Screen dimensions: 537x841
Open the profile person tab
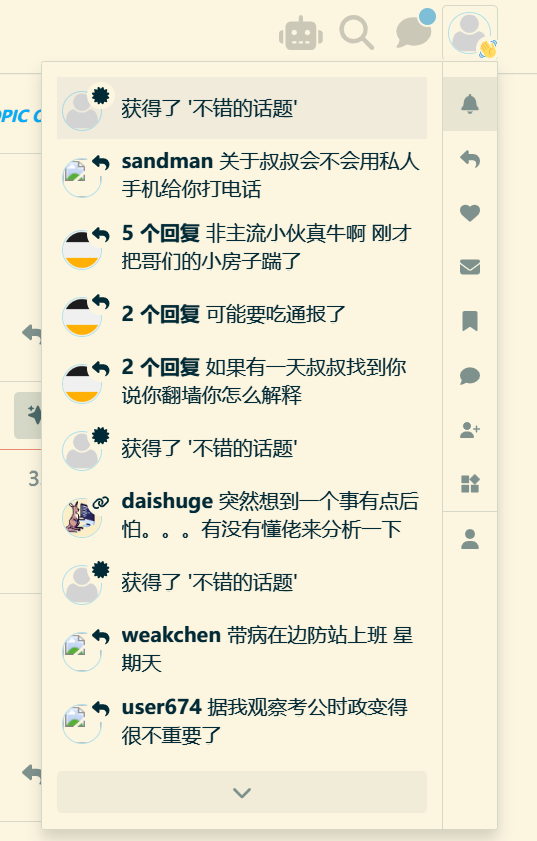470,539
